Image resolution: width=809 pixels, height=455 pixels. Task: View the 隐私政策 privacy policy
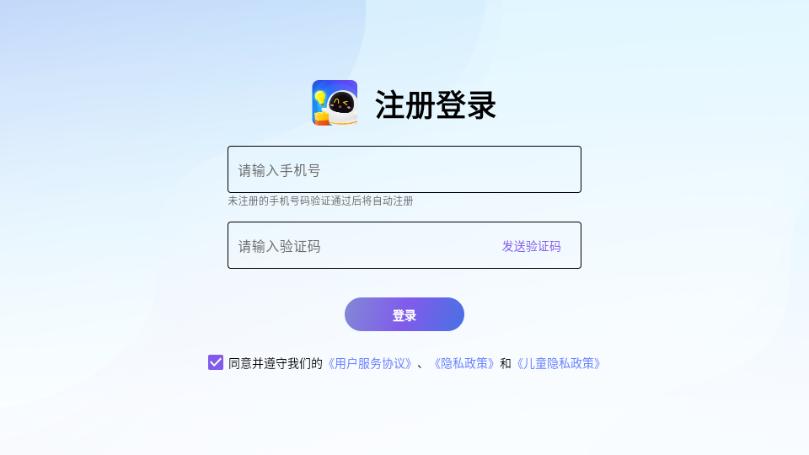click(464, 364)
